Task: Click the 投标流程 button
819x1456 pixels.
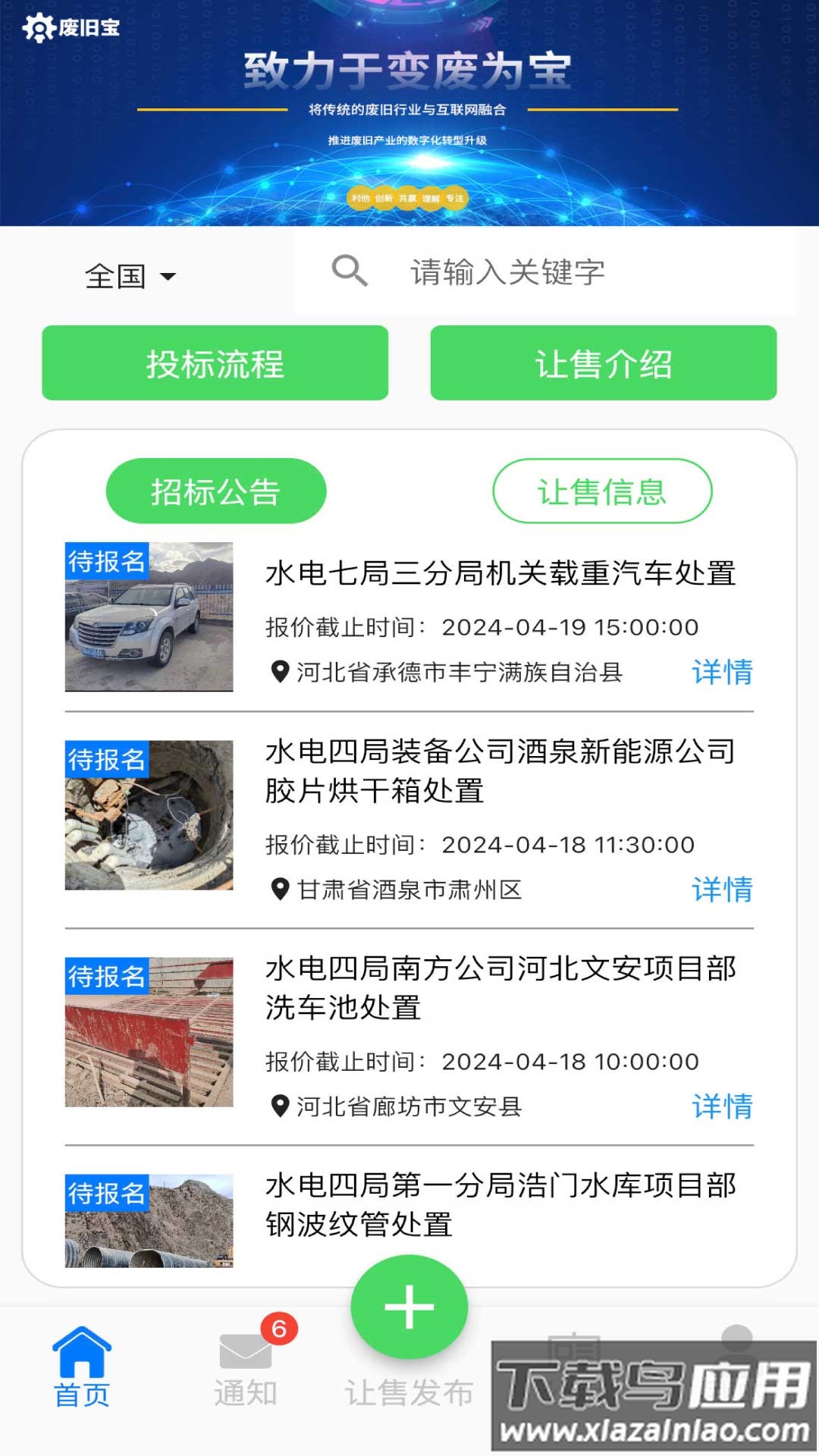Action: pos(215,364)
